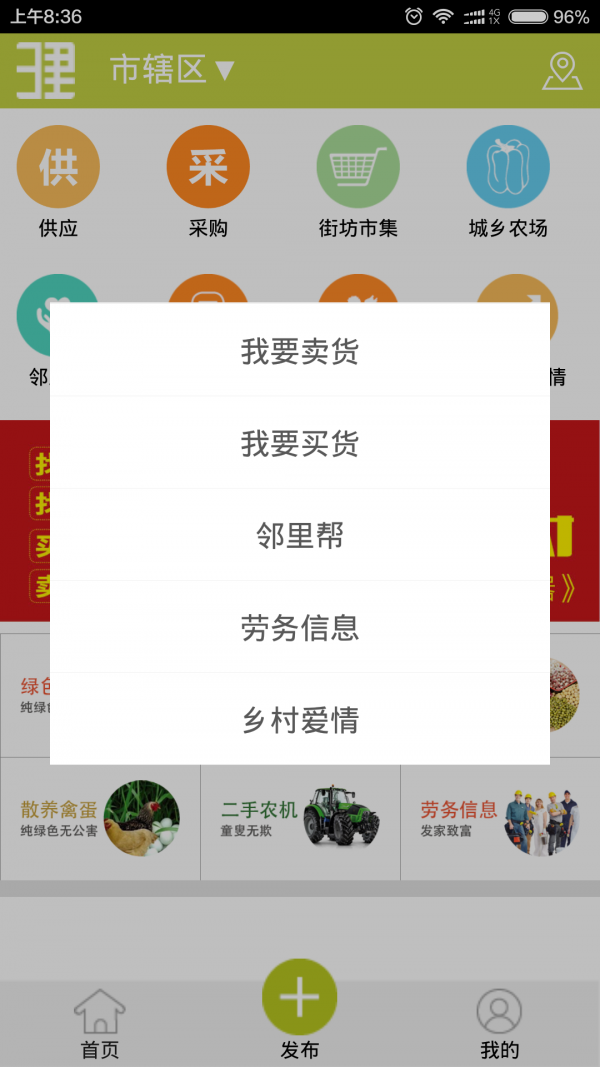The height and width of the screenshot is (1067, 600).
Task: Select 我要卖货 in the dialog
Action: click(x=300, y=352)
